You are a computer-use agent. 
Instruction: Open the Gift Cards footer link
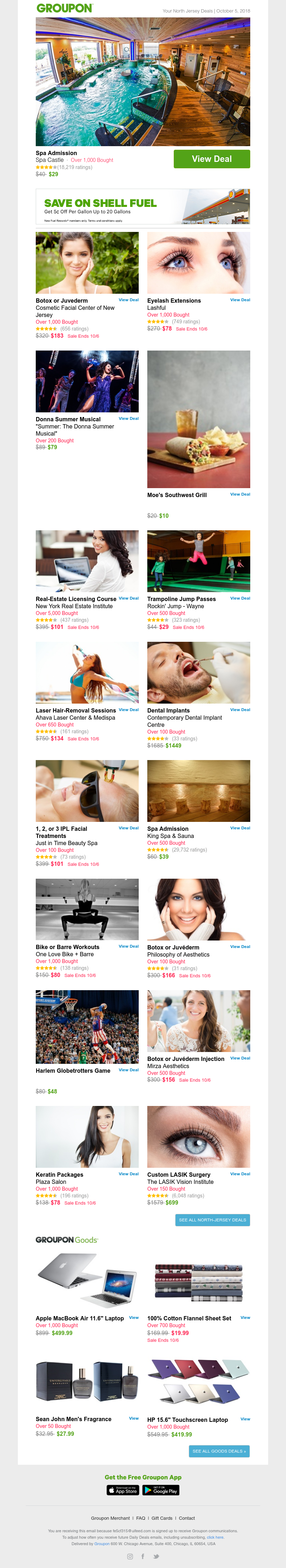coord(162,1518)
